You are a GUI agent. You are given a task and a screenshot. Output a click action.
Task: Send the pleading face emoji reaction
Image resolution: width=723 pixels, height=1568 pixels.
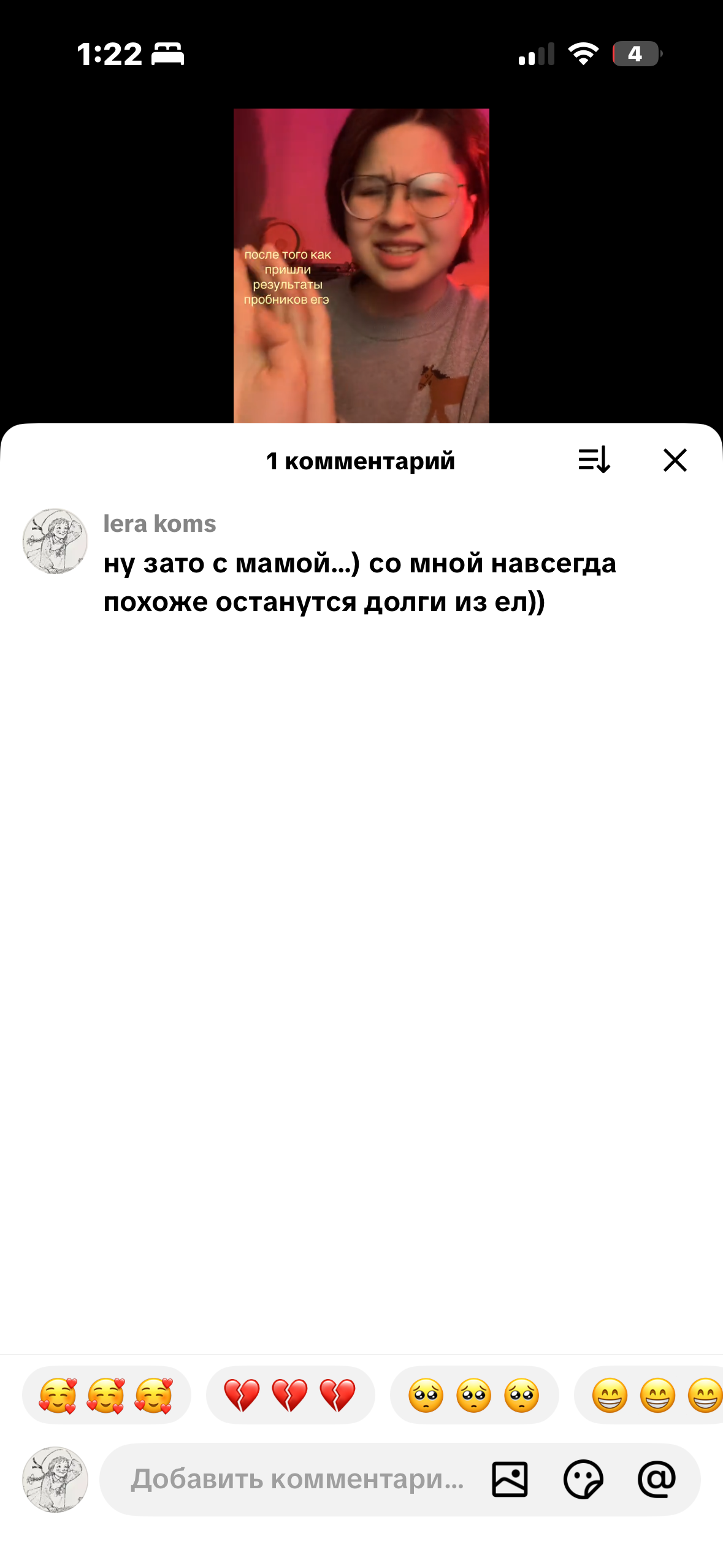pos(474,1395)
